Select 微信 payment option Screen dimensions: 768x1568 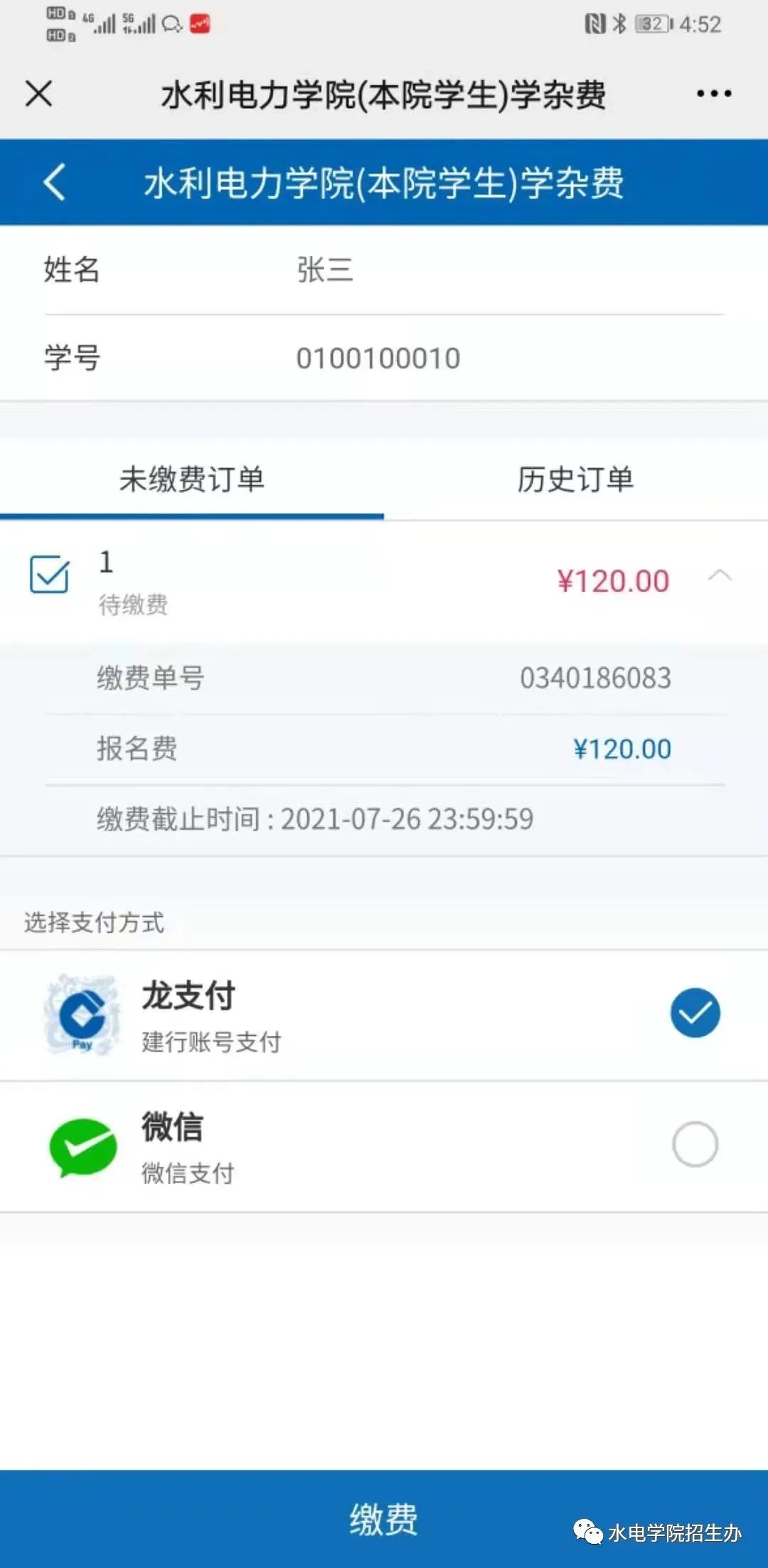(695, 1144)
